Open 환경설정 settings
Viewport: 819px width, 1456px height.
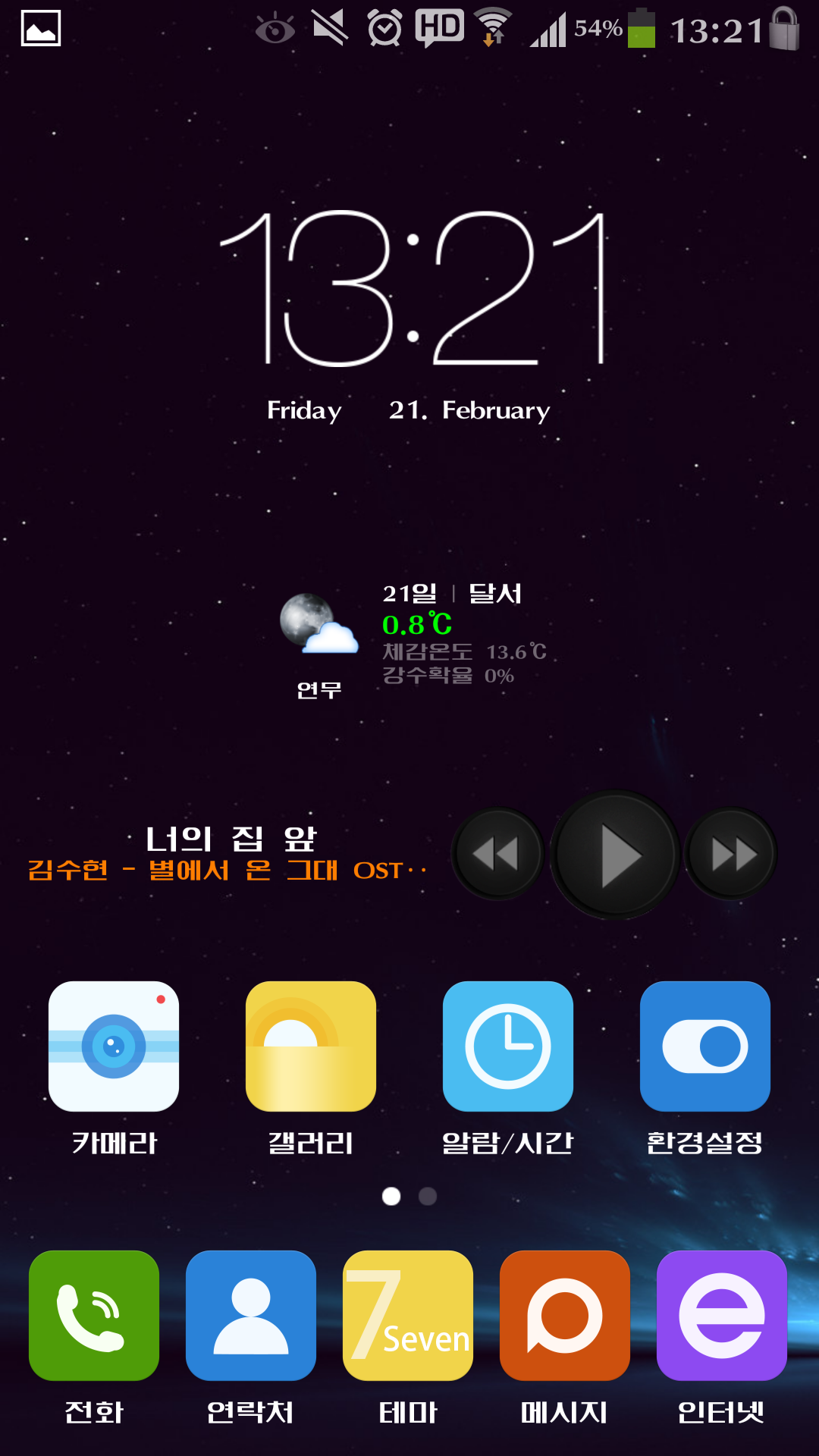pos(705,1046)
